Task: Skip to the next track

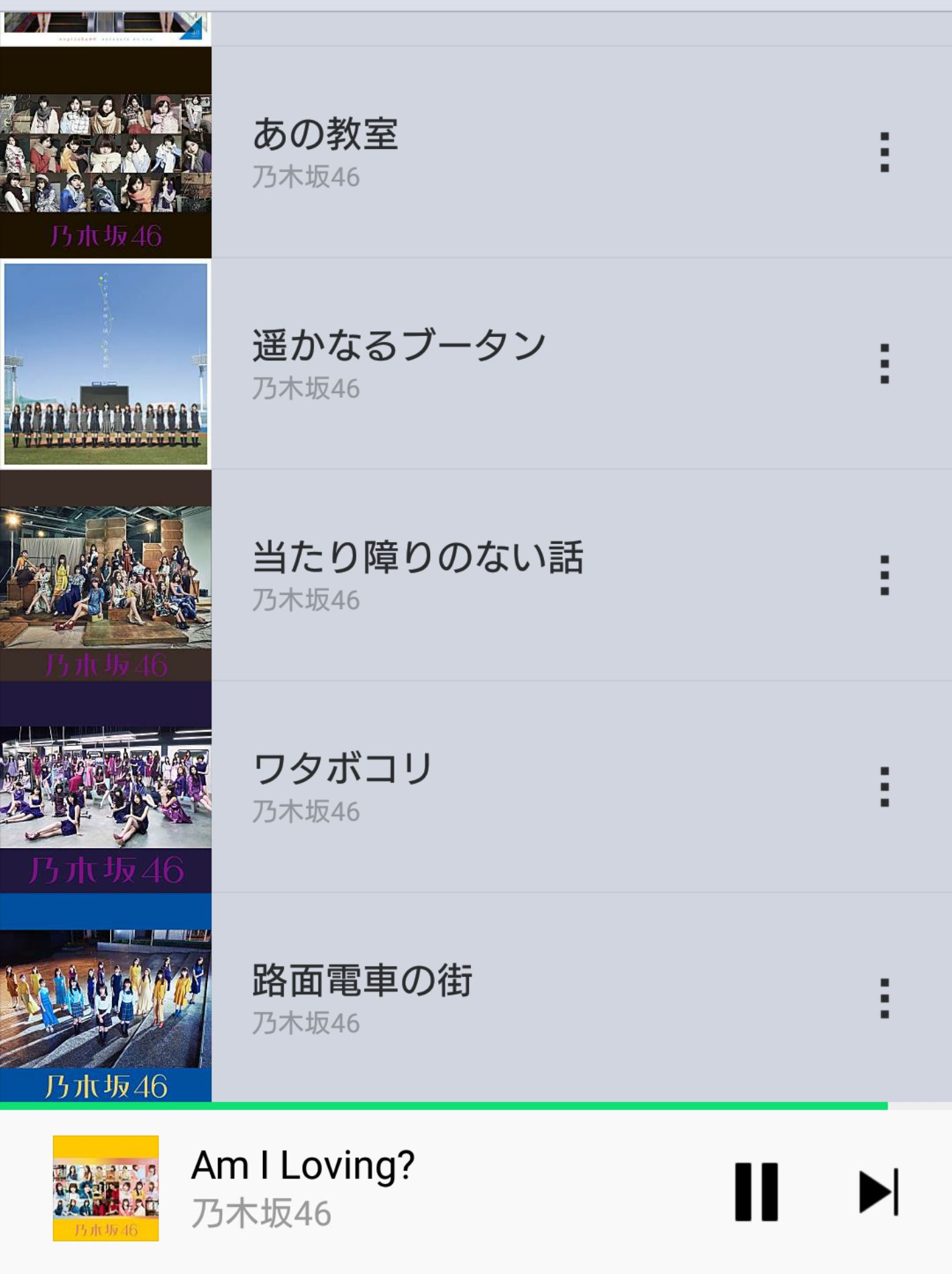Action: point(878,1191)
